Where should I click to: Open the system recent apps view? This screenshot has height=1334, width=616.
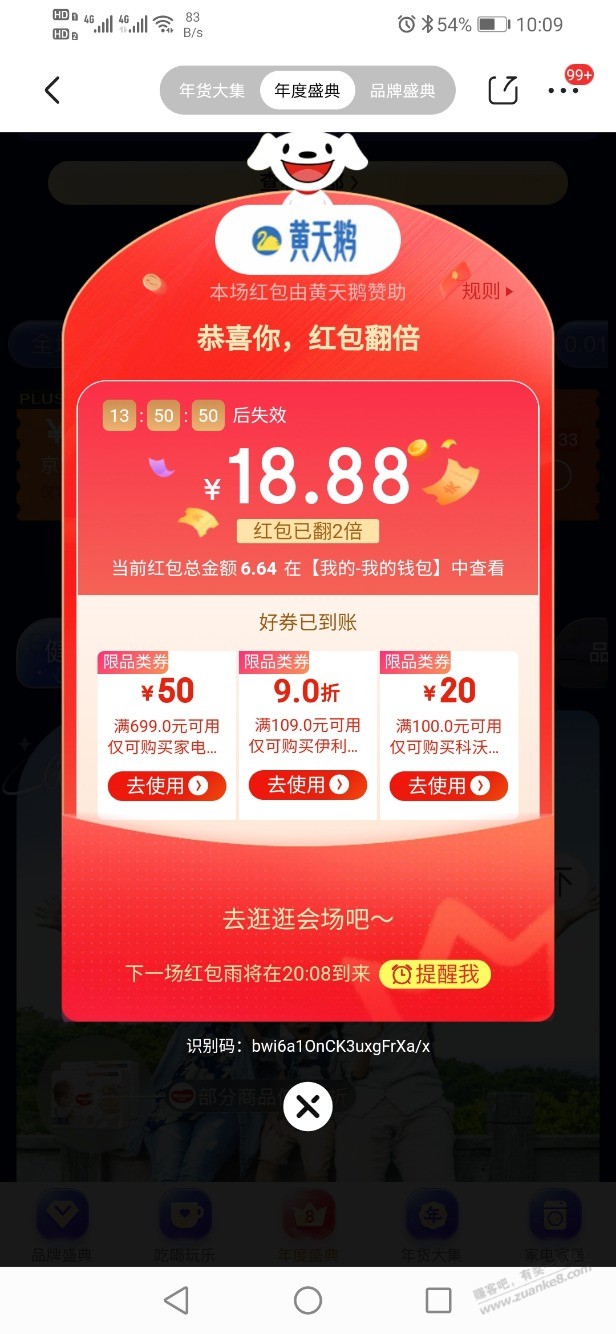[x=439, y=1300]
